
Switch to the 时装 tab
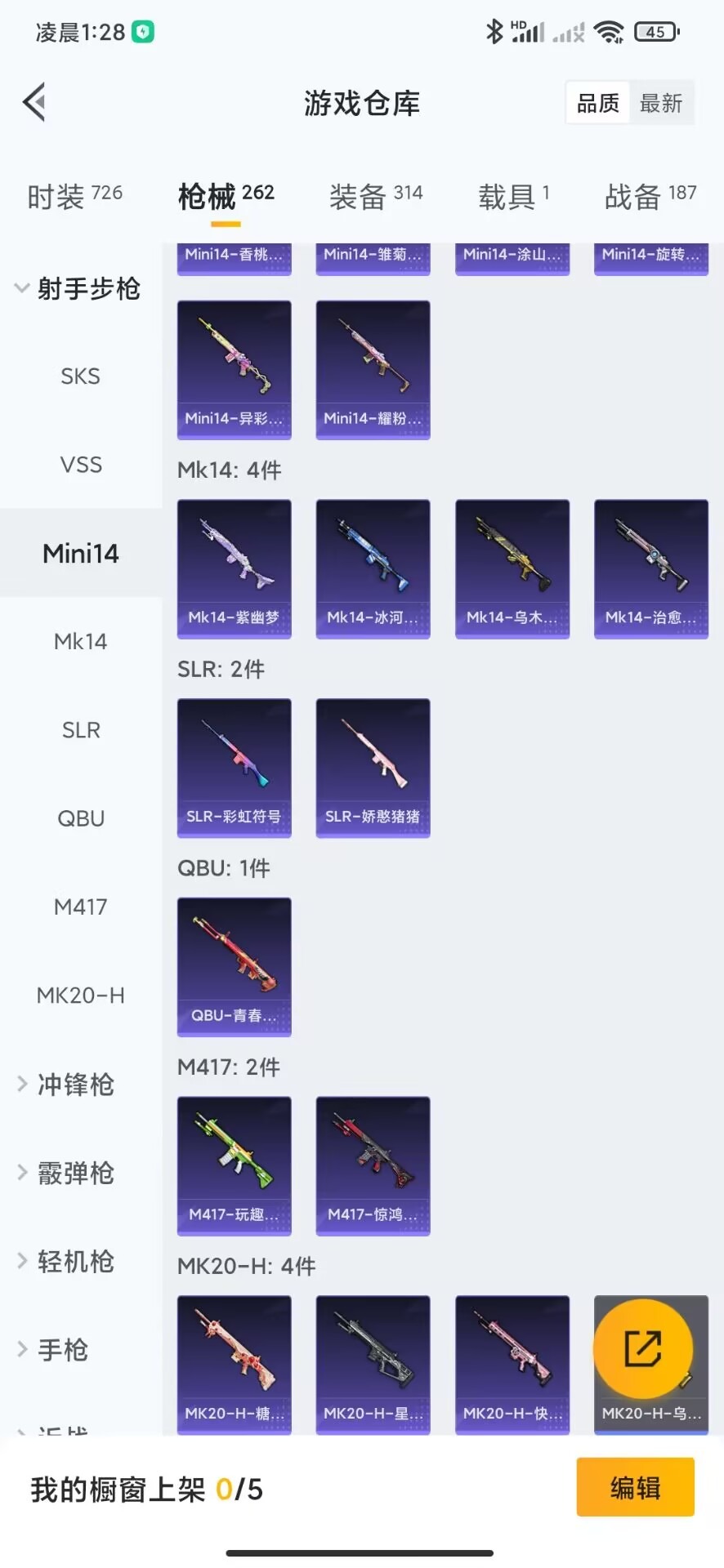[74, 197]
